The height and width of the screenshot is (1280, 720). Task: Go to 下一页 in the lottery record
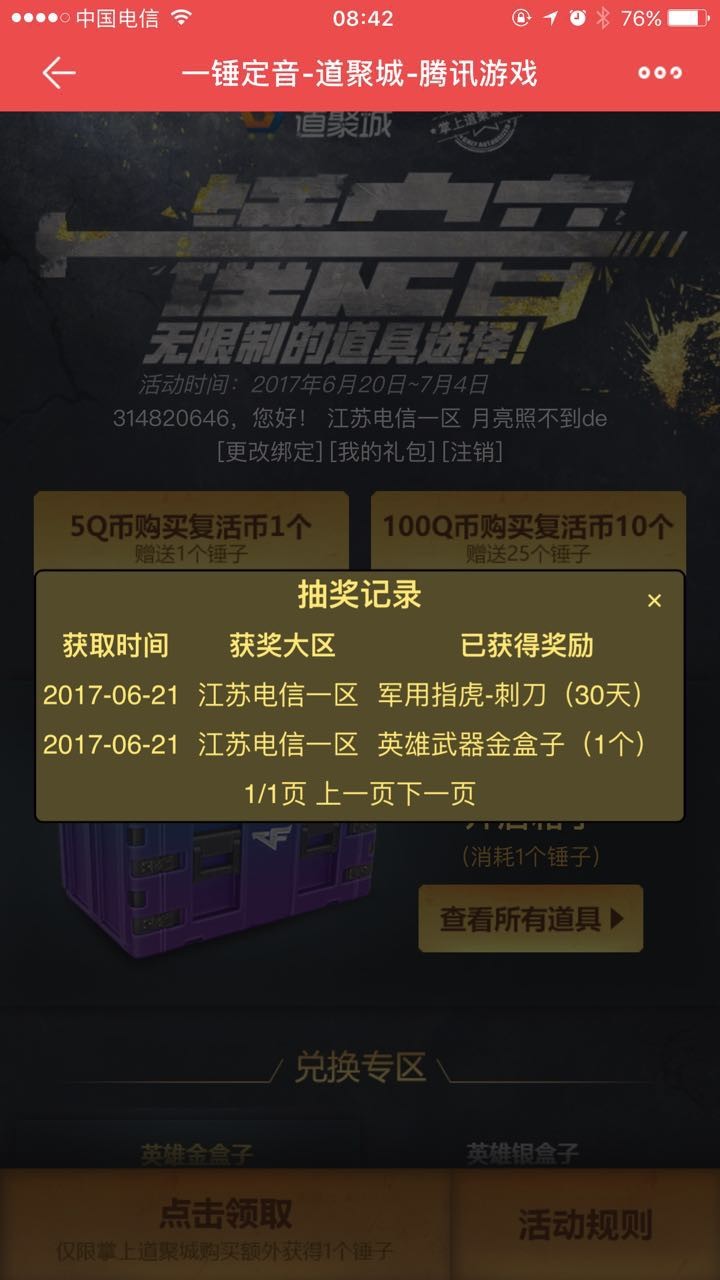coord(436,794)
